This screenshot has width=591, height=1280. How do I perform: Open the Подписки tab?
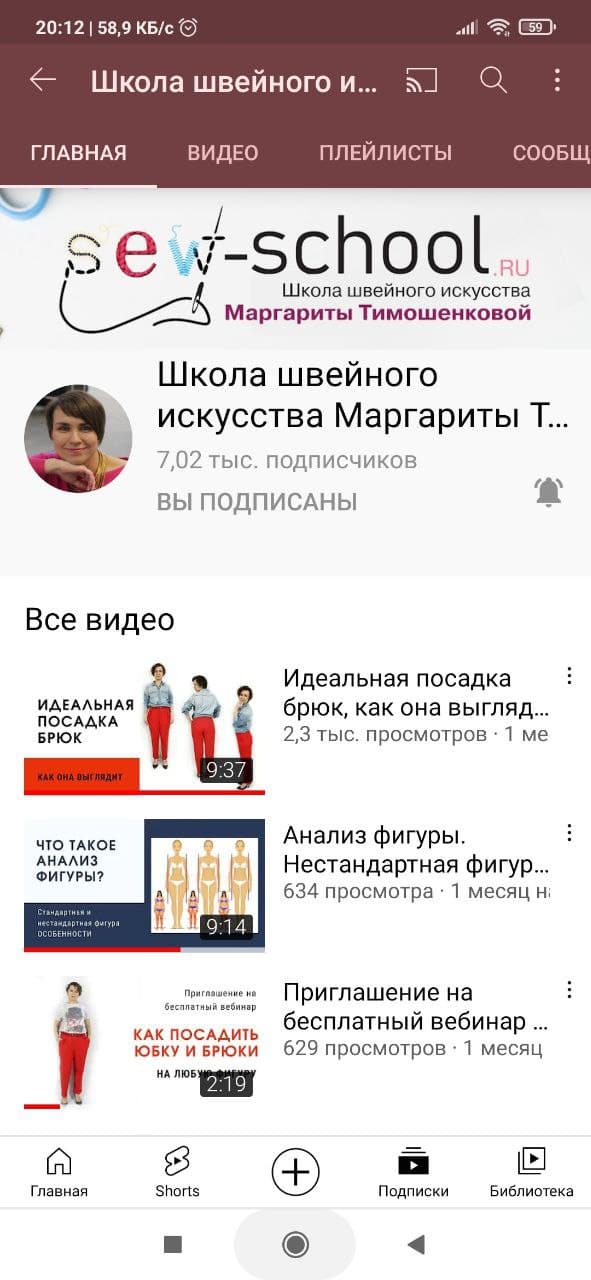(413, 1172)
